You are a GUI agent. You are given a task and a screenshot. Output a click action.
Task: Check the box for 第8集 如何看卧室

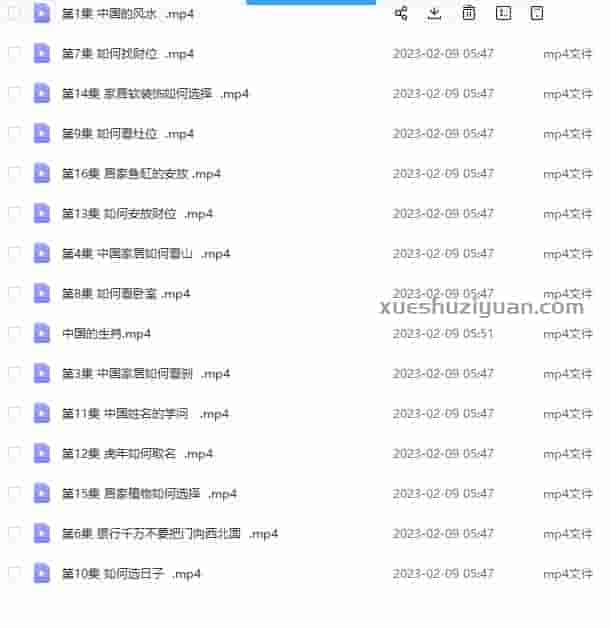[x=14, y=294]
